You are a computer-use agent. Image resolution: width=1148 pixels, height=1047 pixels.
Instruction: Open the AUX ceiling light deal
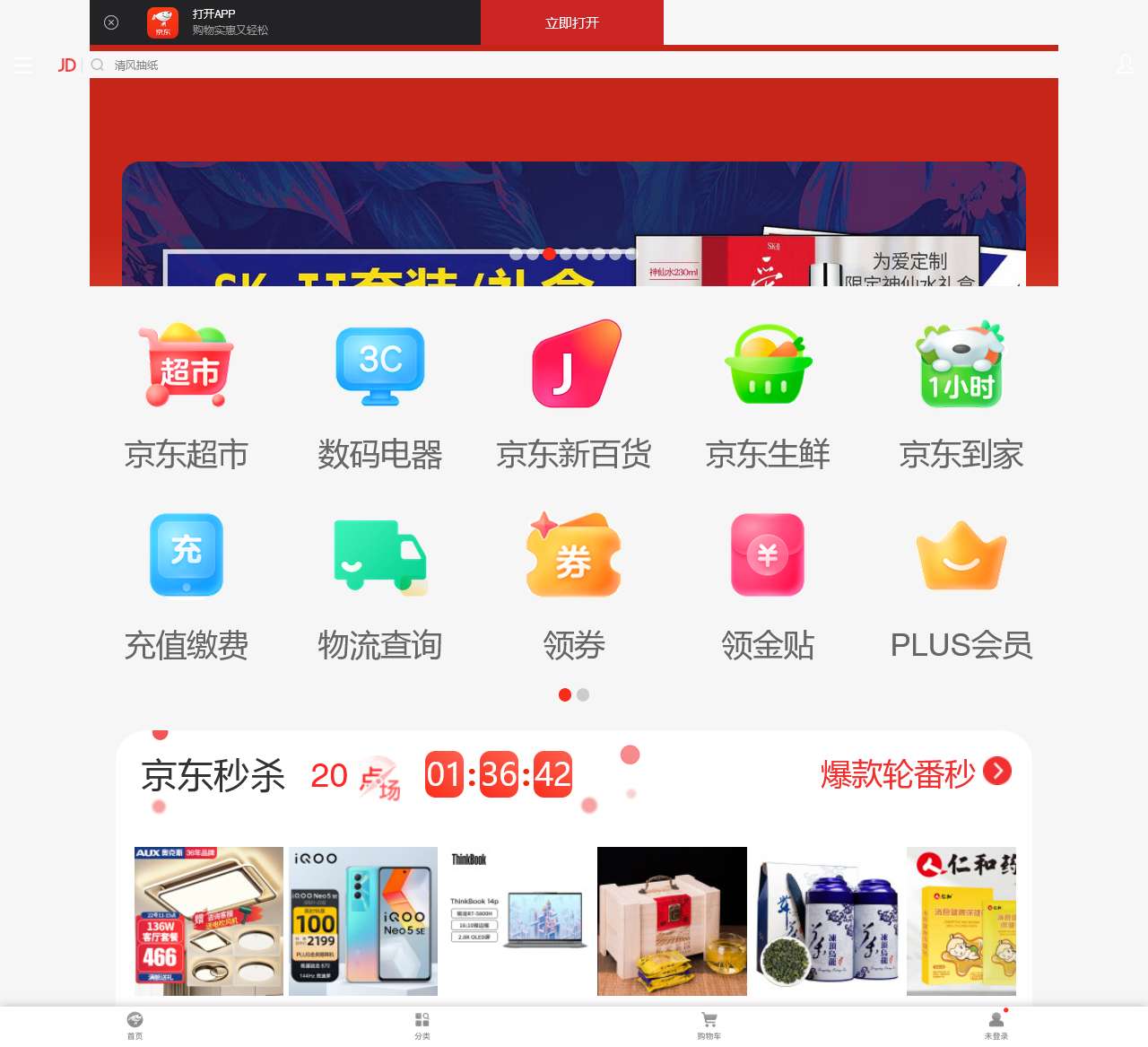[209, 920]
